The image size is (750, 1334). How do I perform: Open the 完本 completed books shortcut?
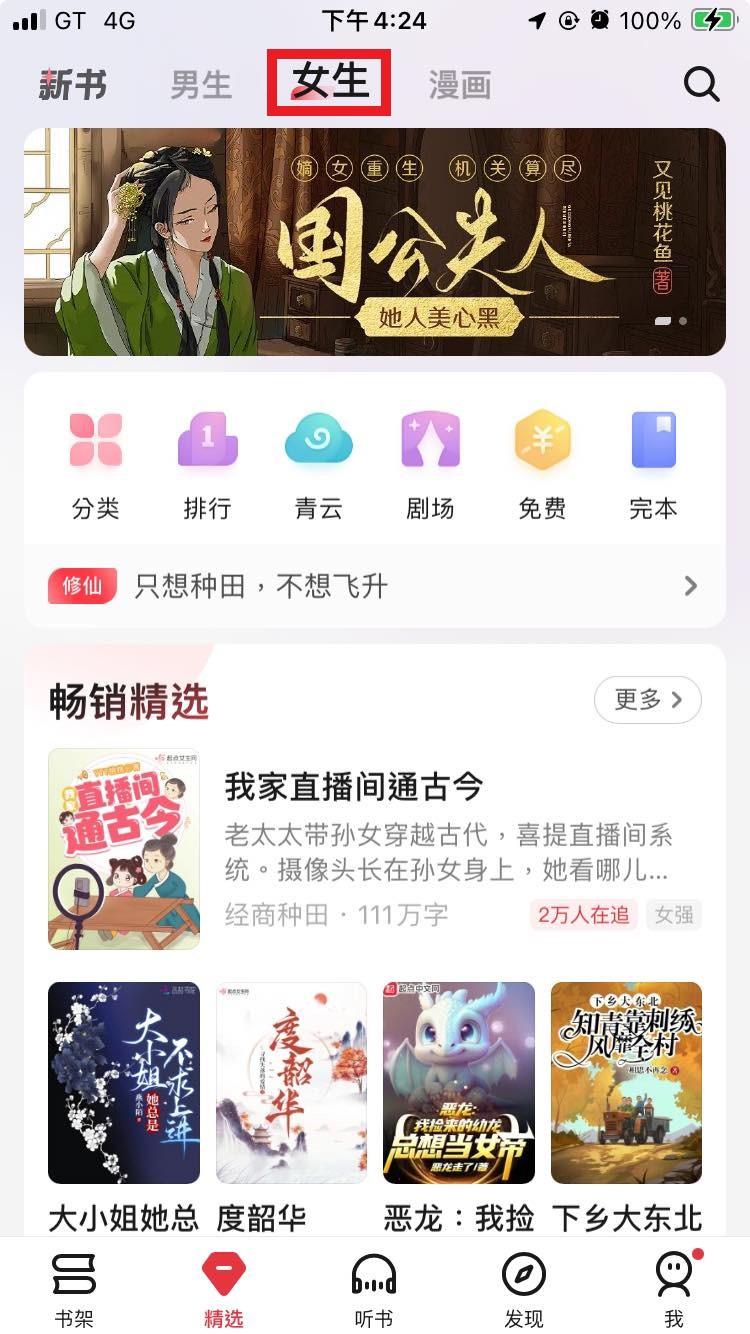tap(653, 466)
